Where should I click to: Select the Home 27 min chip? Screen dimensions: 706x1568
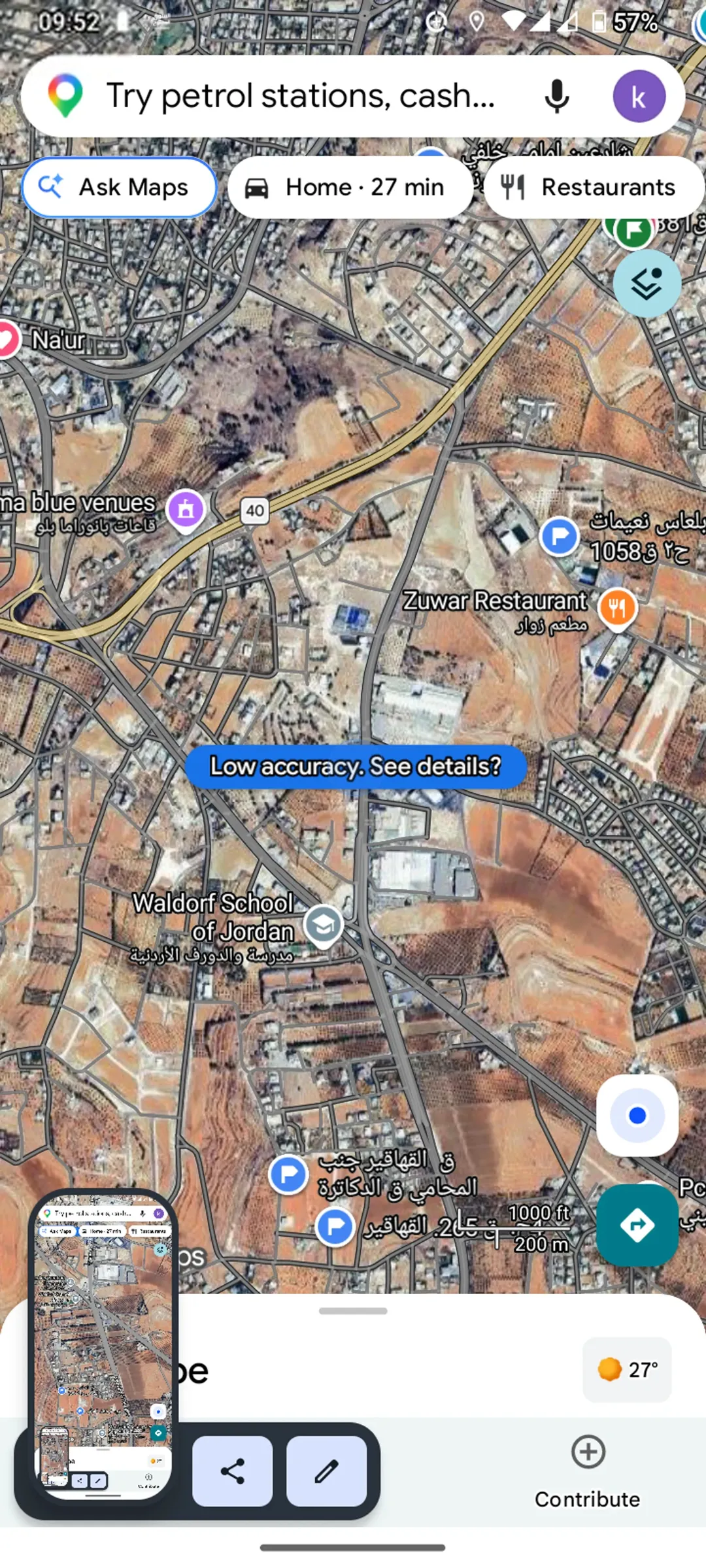tap(350, 187)
